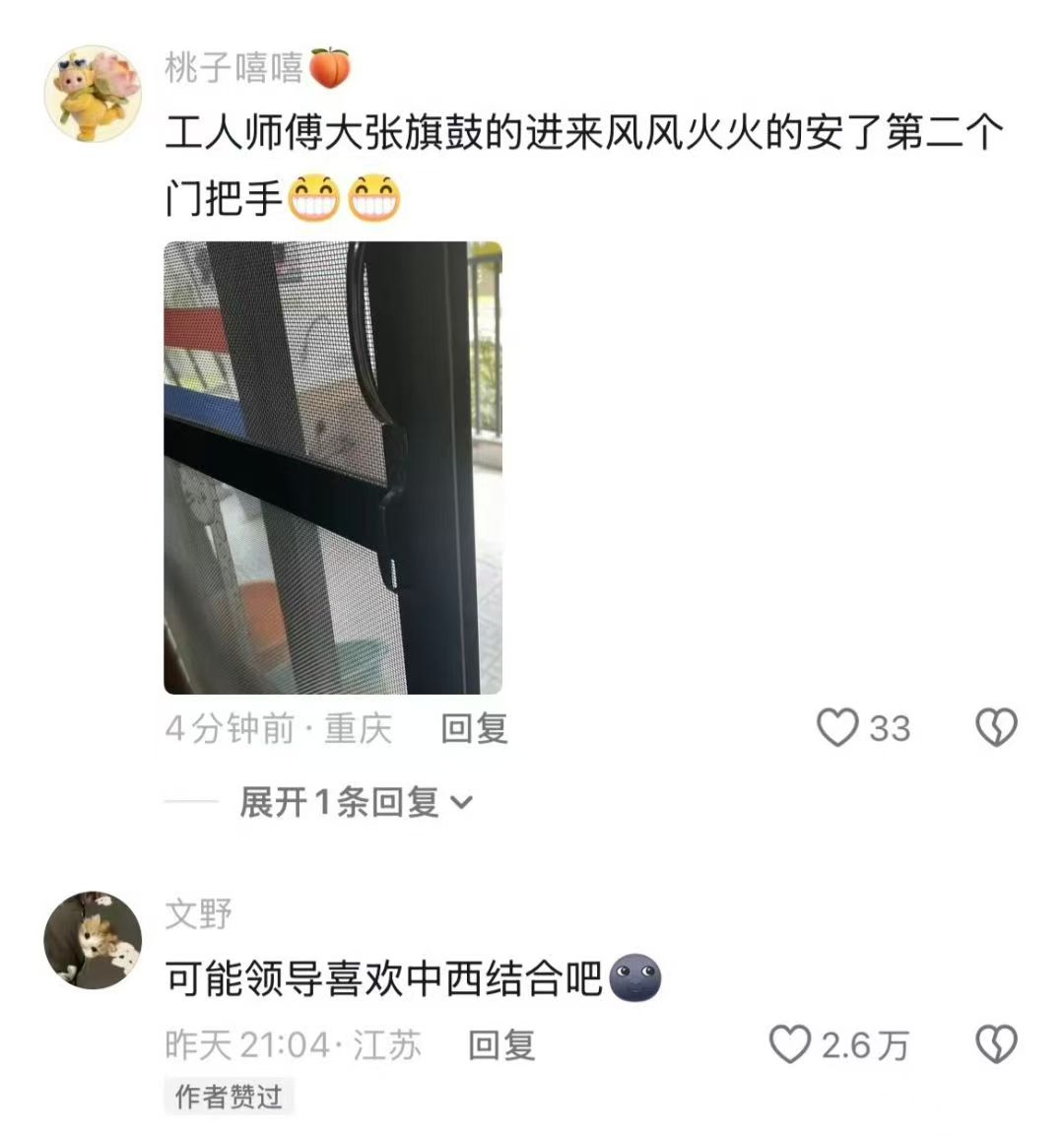The width and height of the screenshot is (1064, 1136).
Task: Click the dislike icon on the first comment
Action: point(996,729)
